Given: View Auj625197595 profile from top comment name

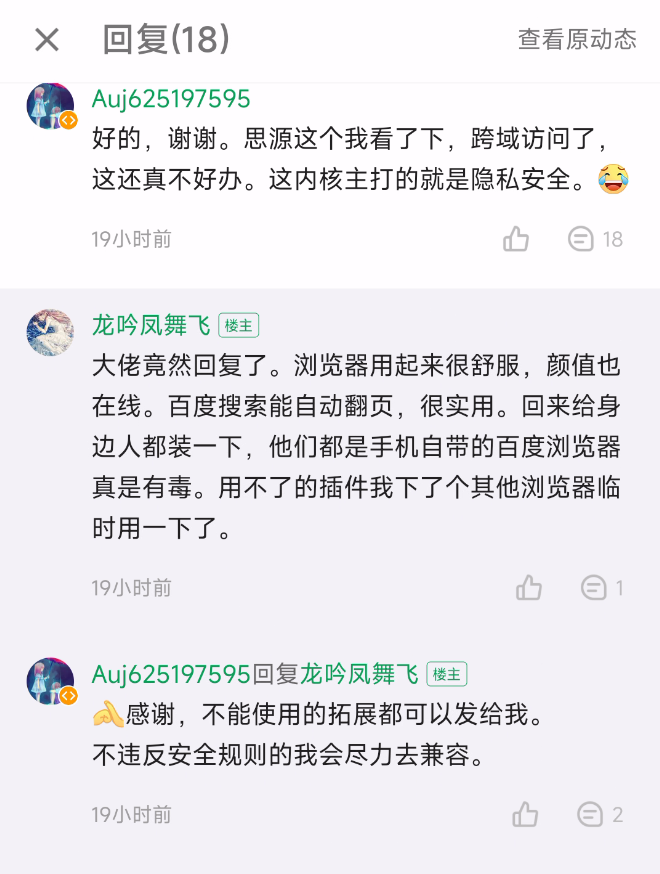Looking at the screenshot, I should coord(171,98).
